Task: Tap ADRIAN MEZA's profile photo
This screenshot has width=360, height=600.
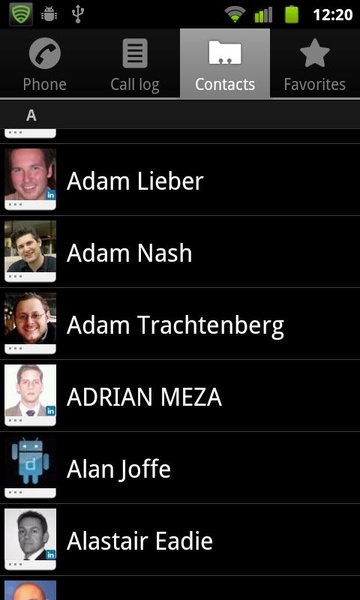Action: [x=30, y=395]
